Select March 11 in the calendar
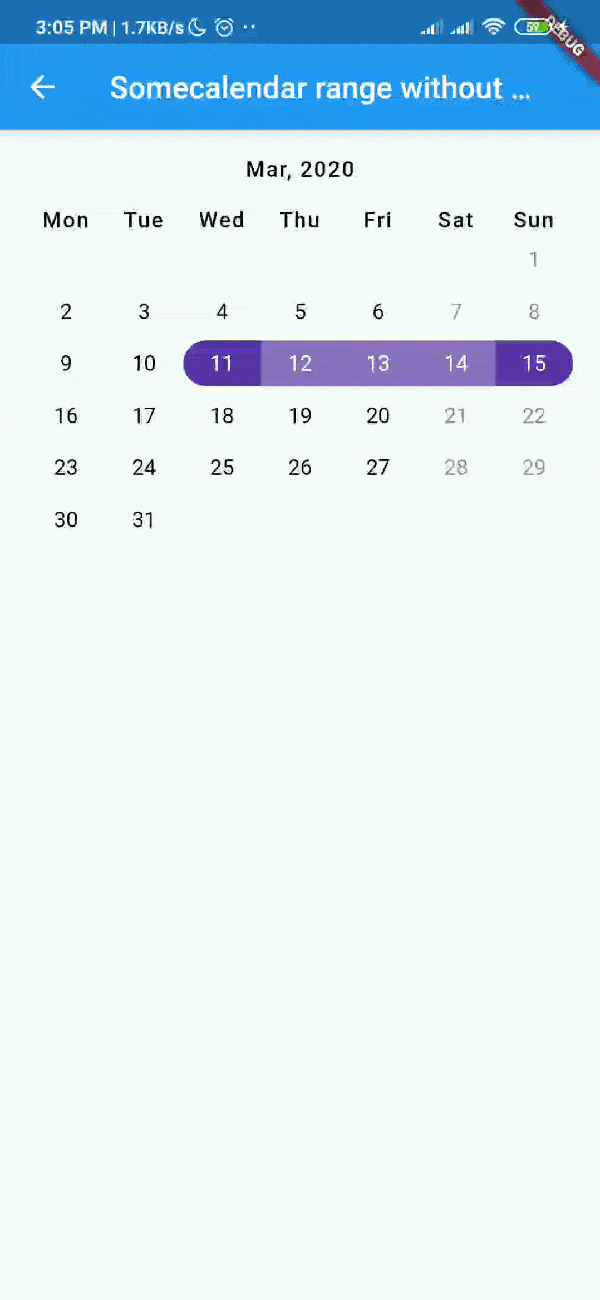600x1300 pixels. coord(222,363)
